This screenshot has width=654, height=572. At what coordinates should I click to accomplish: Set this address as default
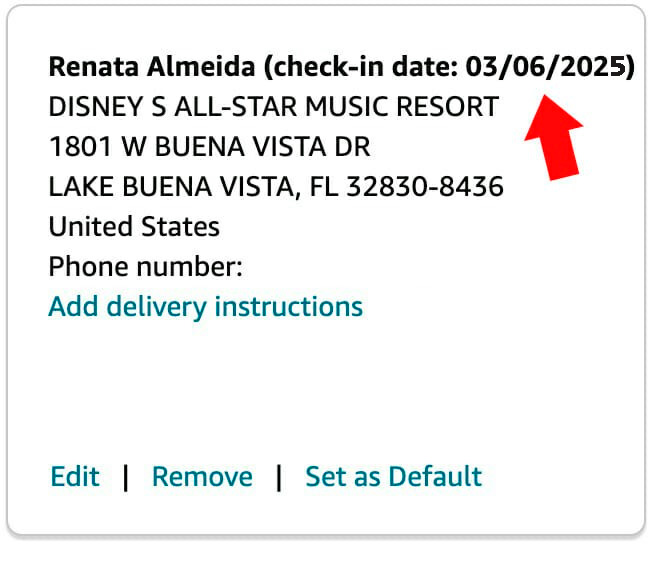tap(393, 476)
